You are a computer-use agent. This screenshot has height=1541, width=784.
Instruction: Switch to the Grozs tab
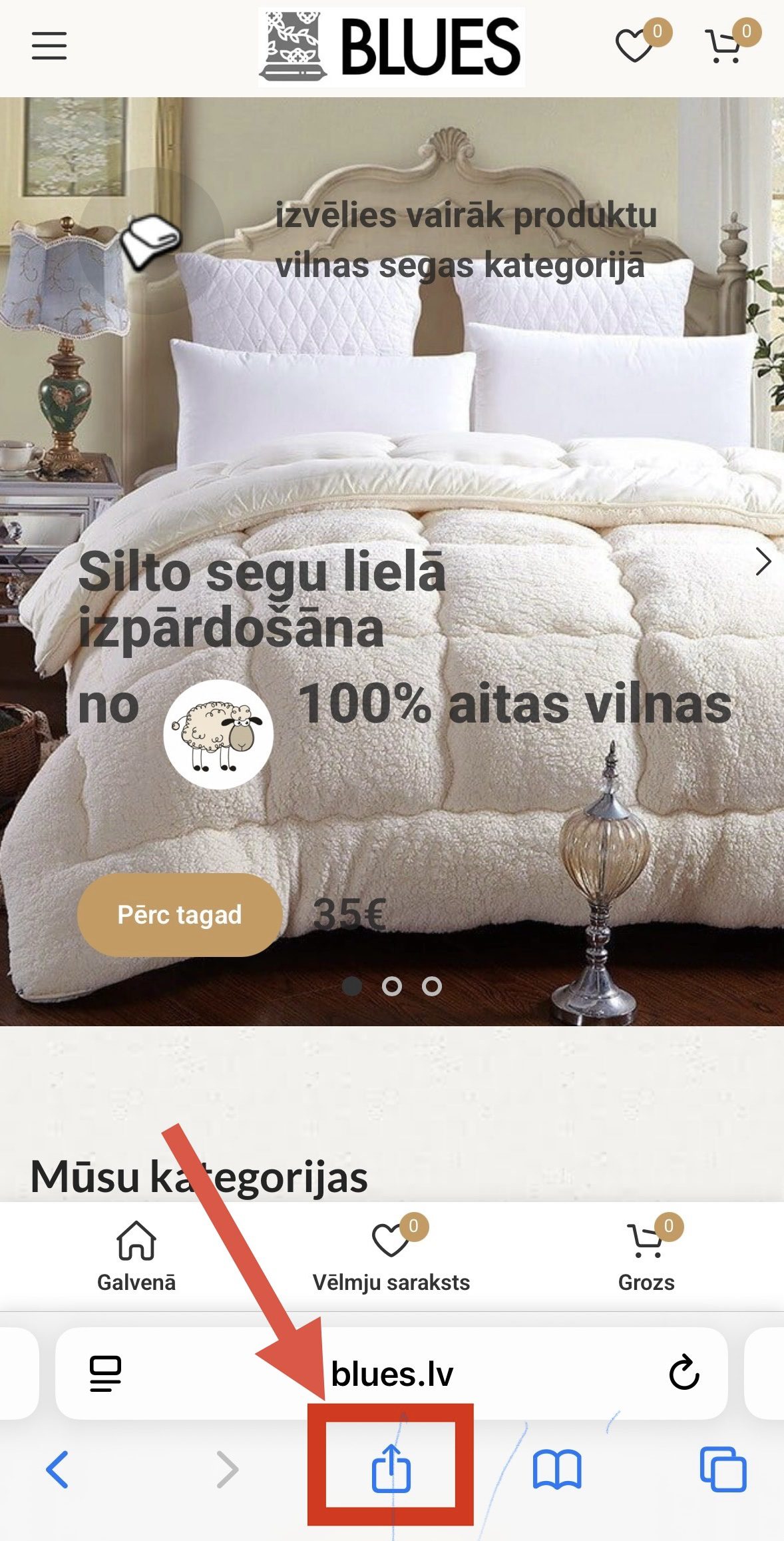click(646, 1255)
